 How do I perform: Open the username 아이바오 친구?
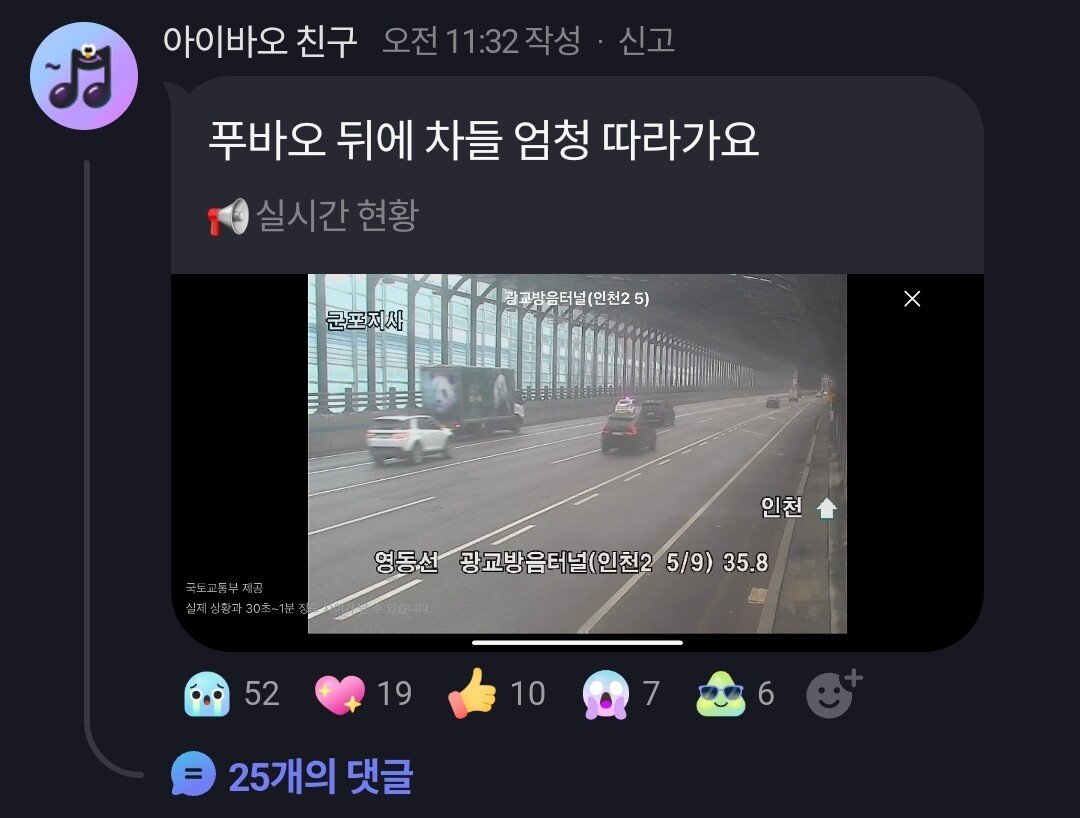point(260,42)
